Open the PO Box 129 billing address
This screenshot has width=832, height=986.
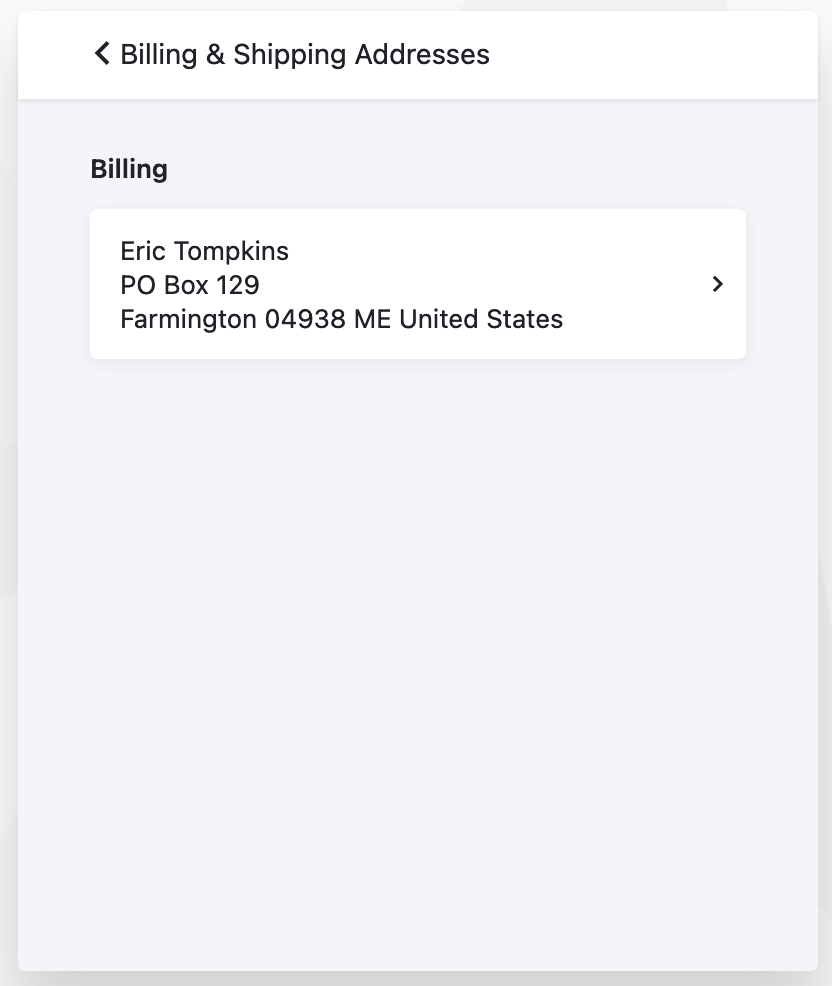click(x=189, y=285)
